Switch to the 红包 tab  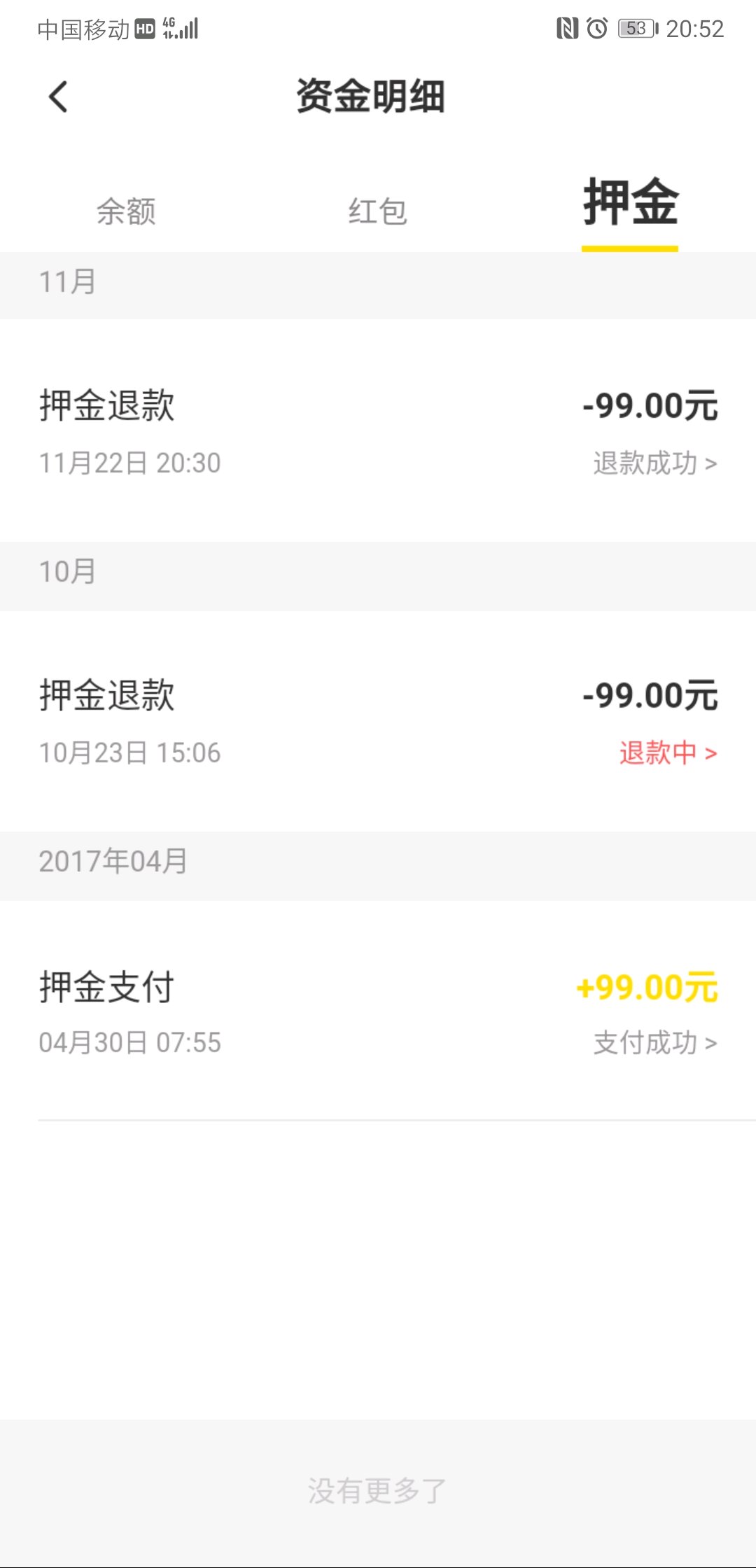378,211
